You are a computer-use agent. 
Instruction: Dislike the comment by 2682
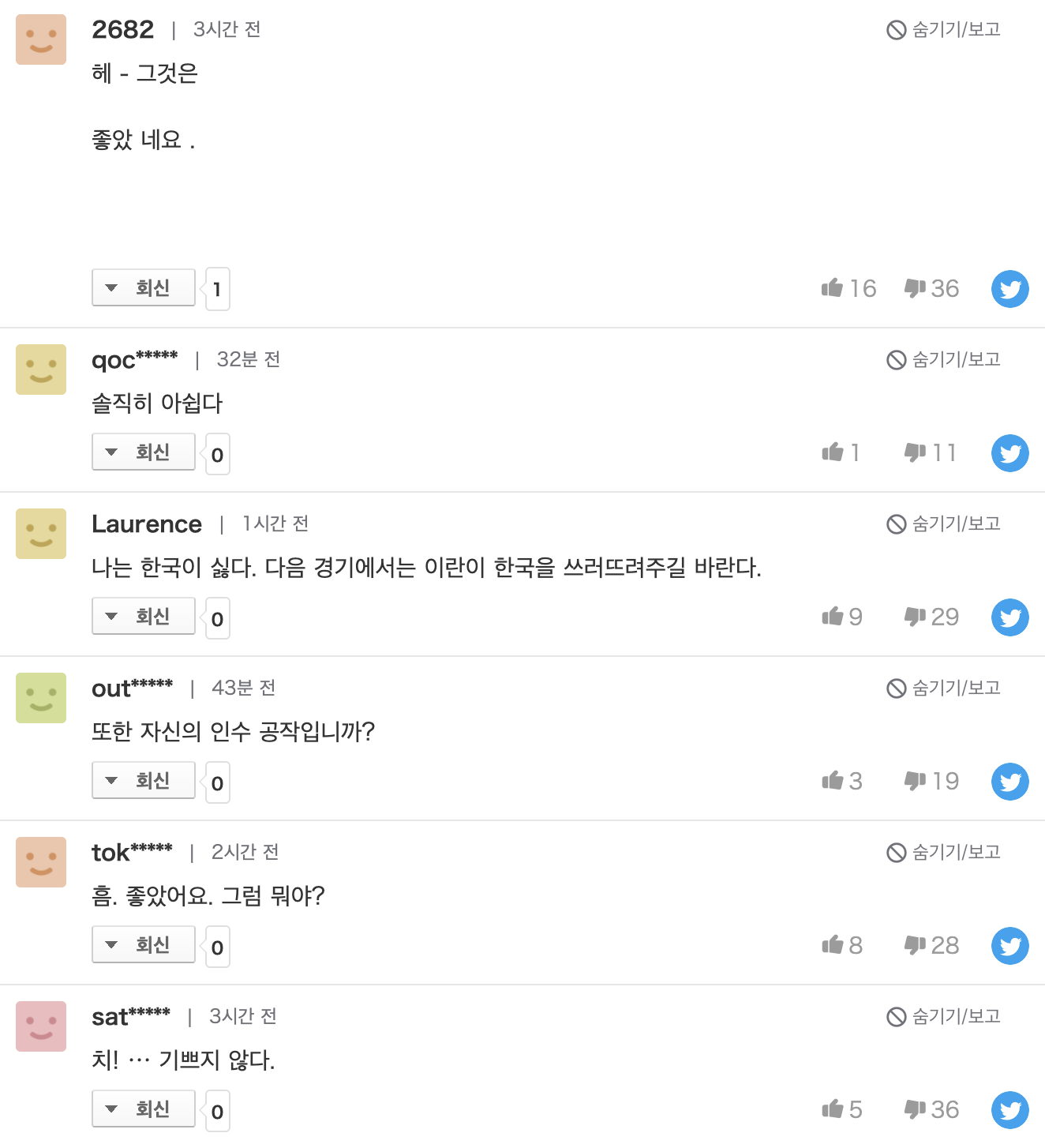click(916, 288)
